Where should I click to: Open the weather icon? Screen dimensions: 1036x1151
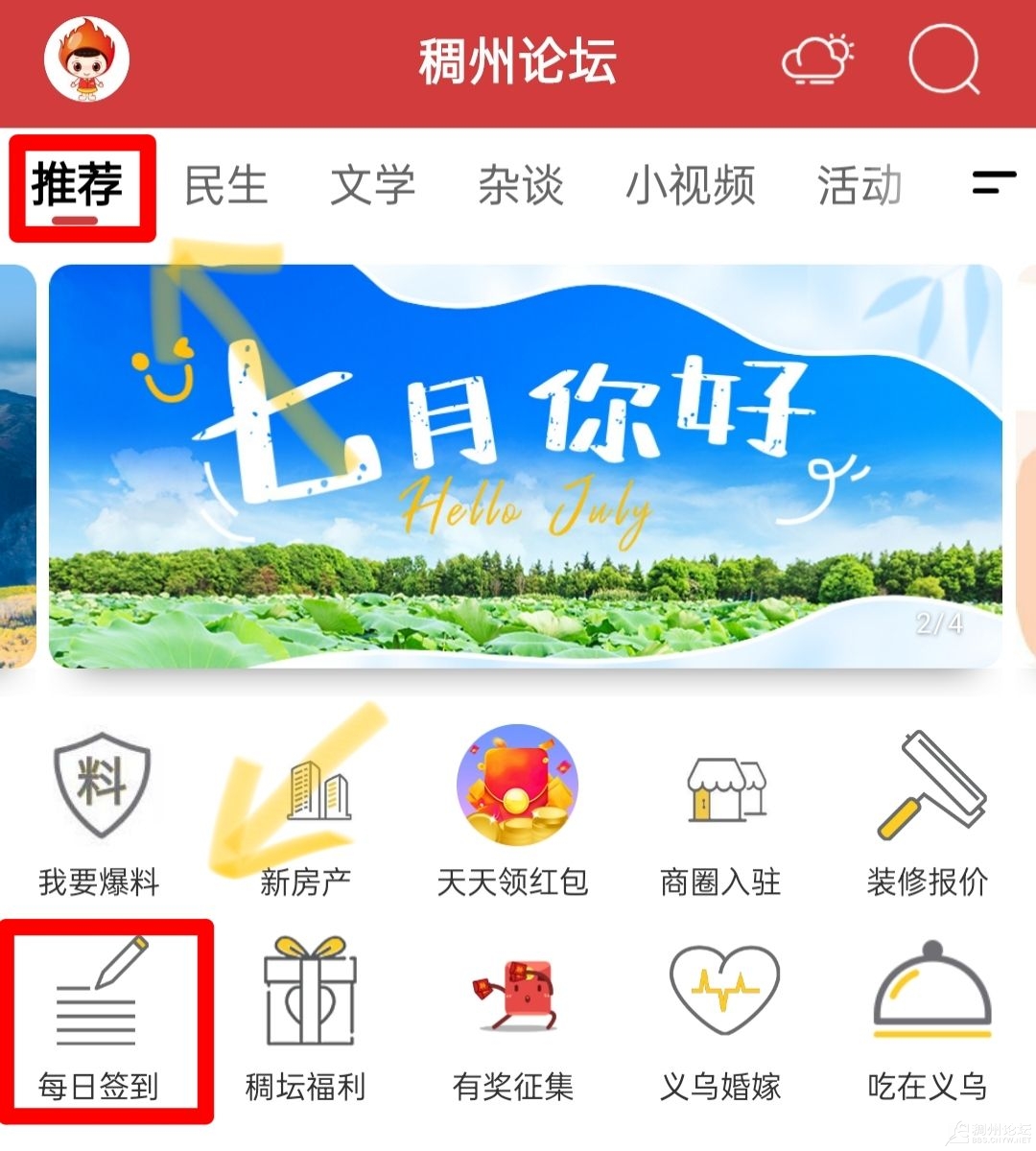(816, 60)
